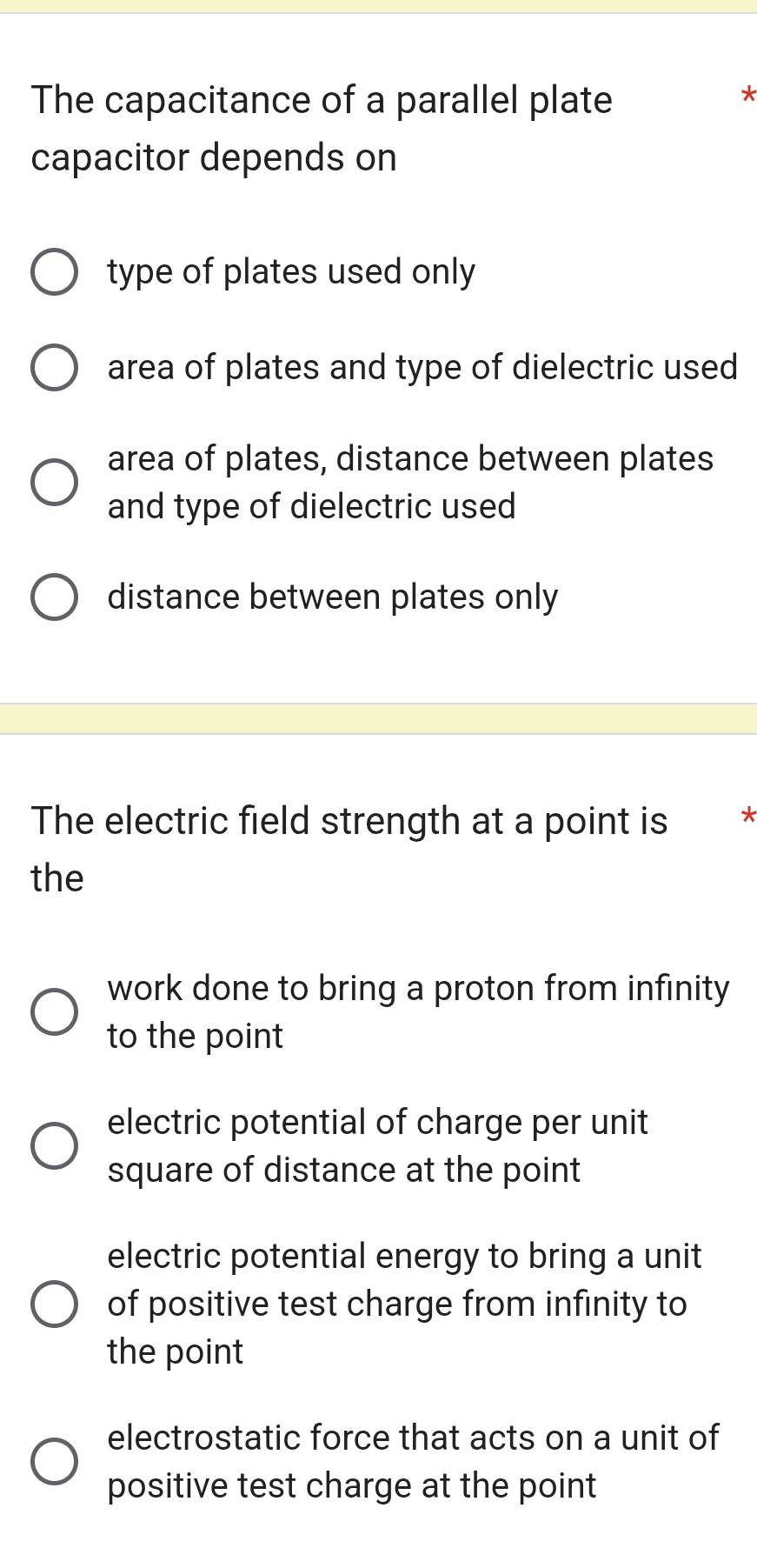Click the answer text mentioning dielectric used

point(422,368)
